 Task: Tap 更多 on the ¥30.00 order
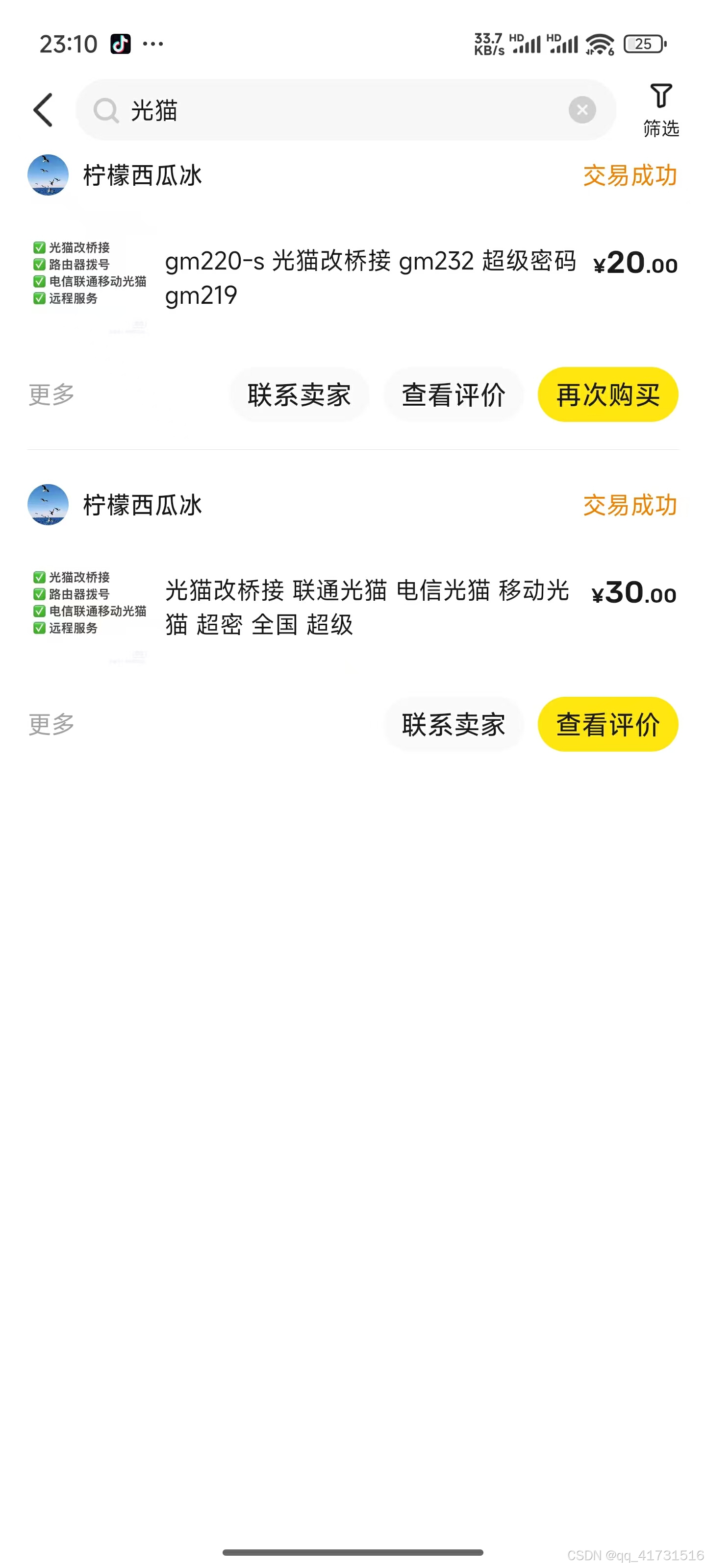click(x=52, y=724)
